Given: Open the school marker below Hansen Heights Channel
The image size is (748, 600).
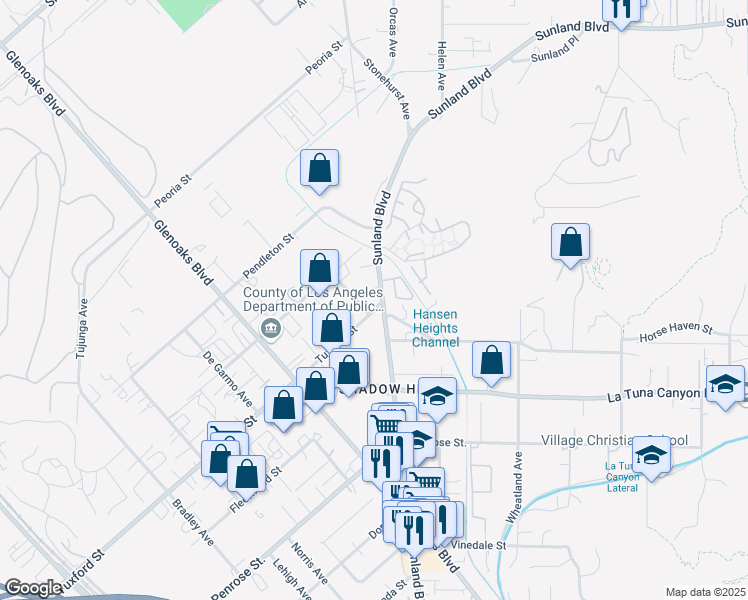Looking at the screenshot, I should [437, 399].
